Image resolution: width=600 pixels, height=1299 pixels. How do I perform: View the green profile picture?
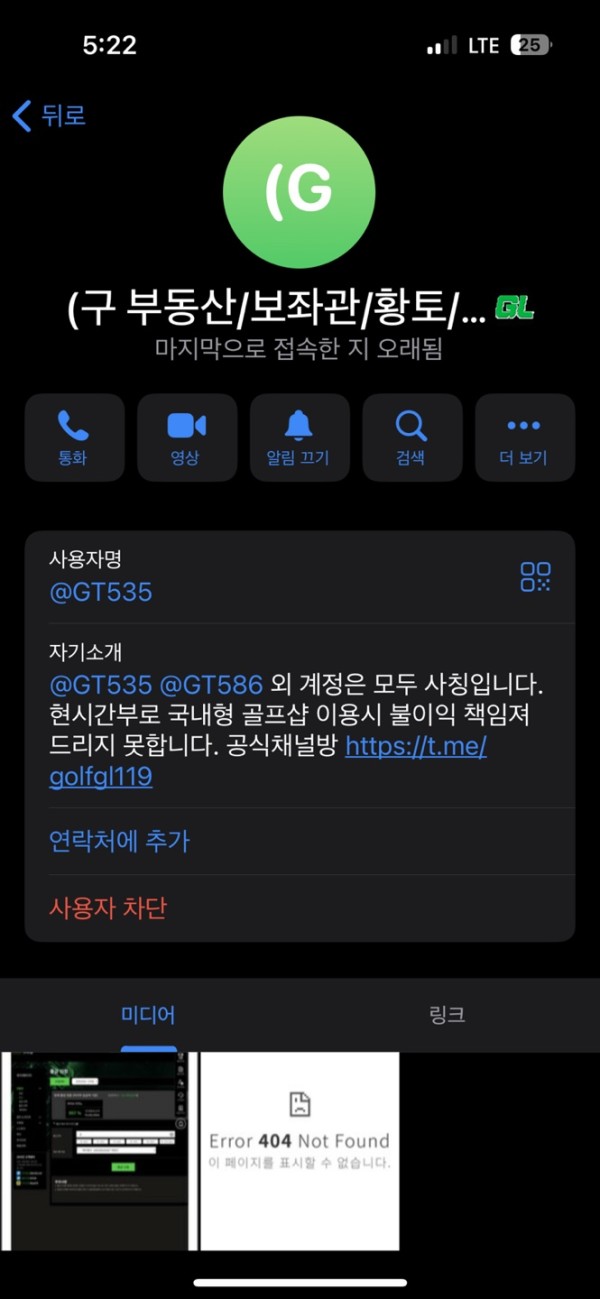tap(299, 192)
